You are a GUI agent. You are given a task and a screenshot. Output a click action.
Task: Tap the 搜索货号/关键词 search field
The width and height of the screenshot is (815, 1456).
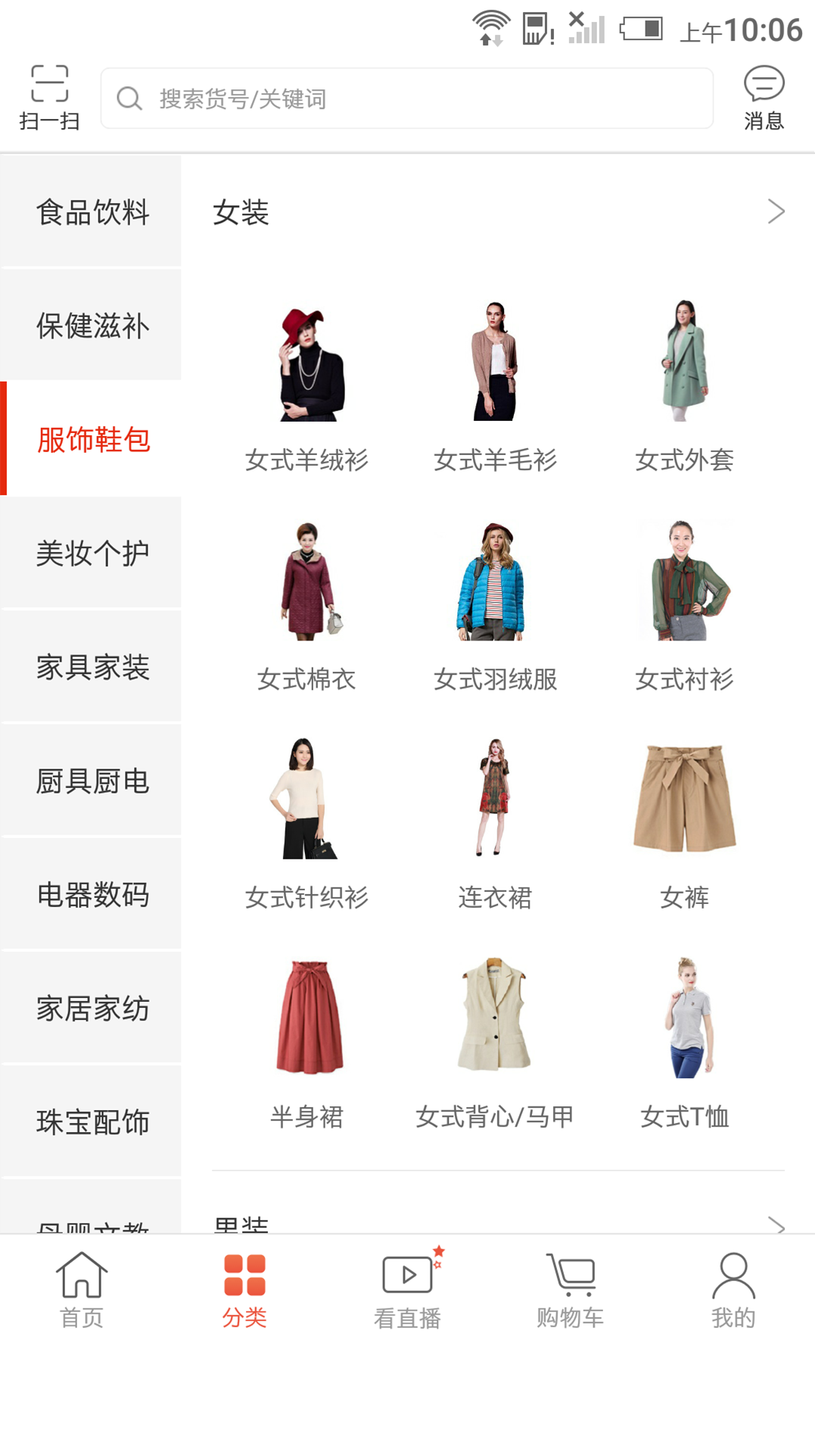pos(407,98)
